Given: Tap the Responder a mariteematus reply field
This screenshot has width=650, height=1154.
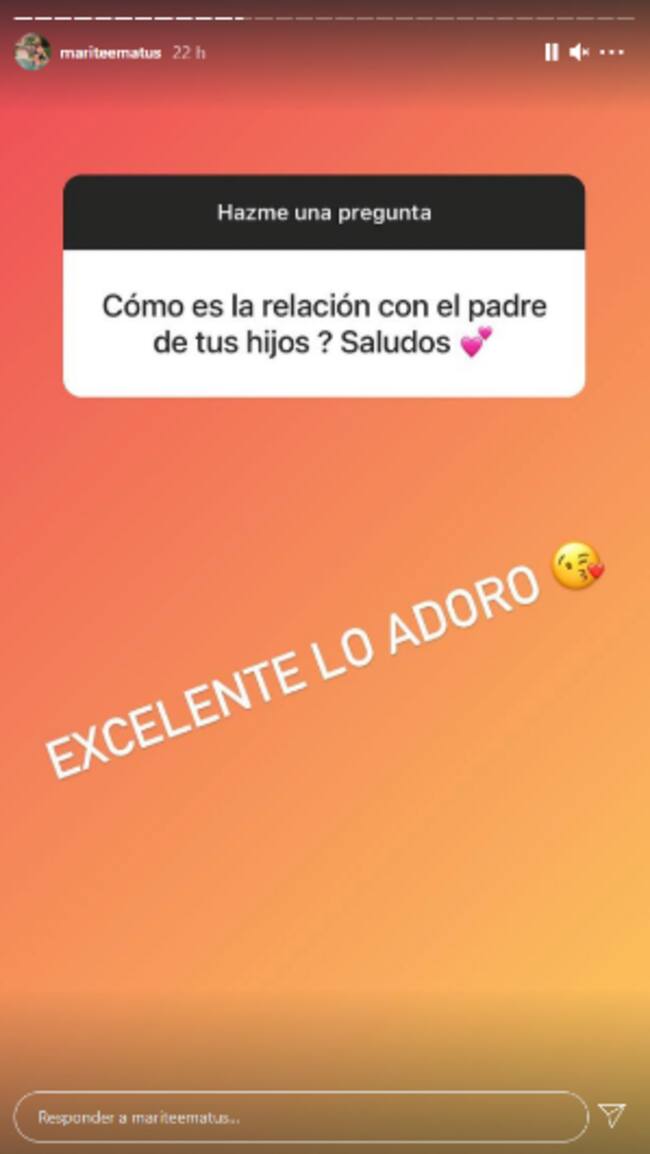Looking at the screenshot, I should (300, 1116).
